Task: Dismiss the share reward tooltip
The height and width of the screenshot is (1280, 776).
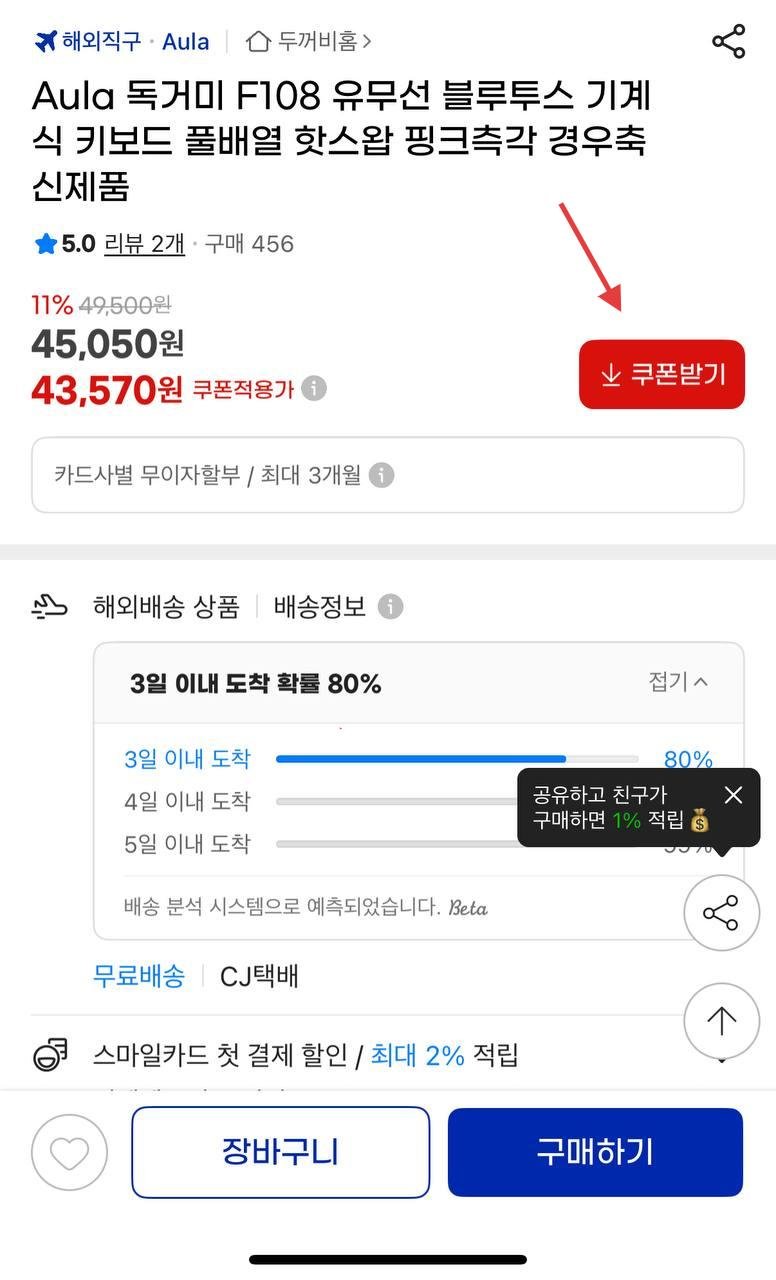Action: [x=733, y=795]
